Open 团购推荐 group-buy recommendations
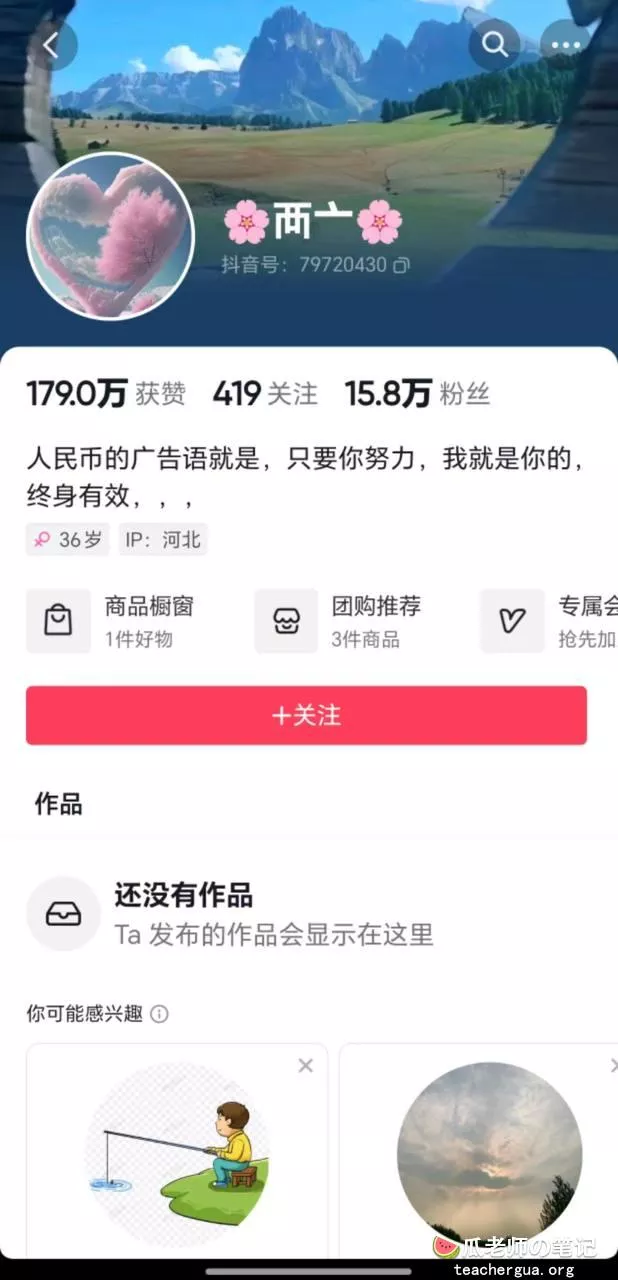 coord(340,621)
